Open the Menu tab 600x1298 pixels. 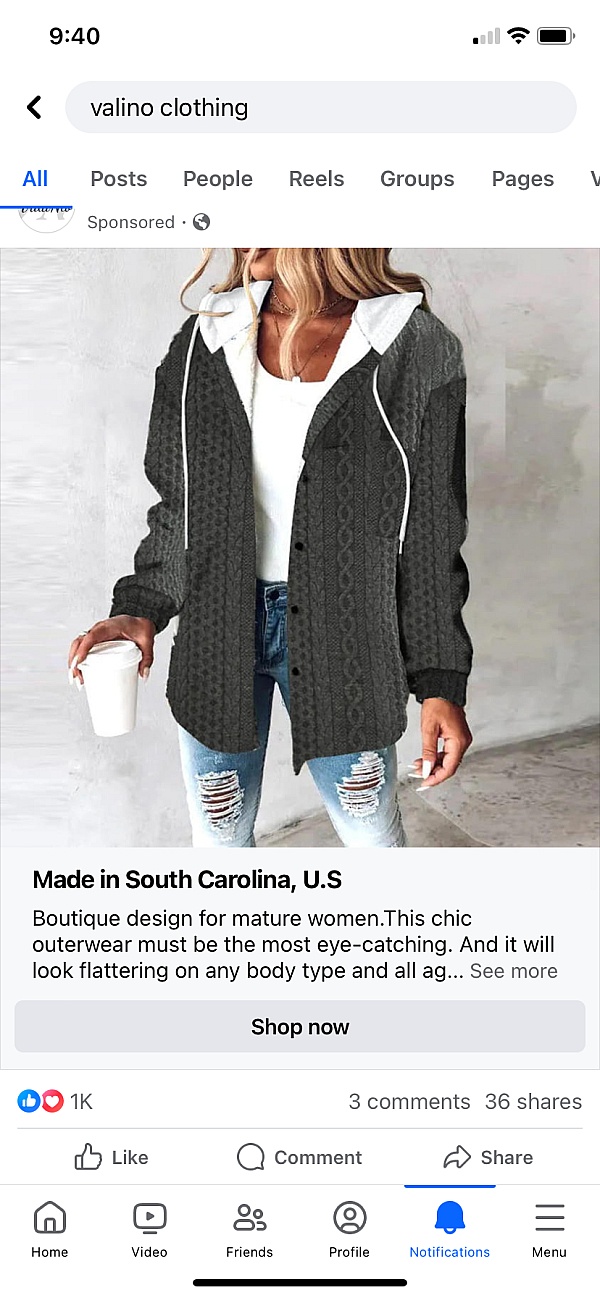click(549, 1229)
